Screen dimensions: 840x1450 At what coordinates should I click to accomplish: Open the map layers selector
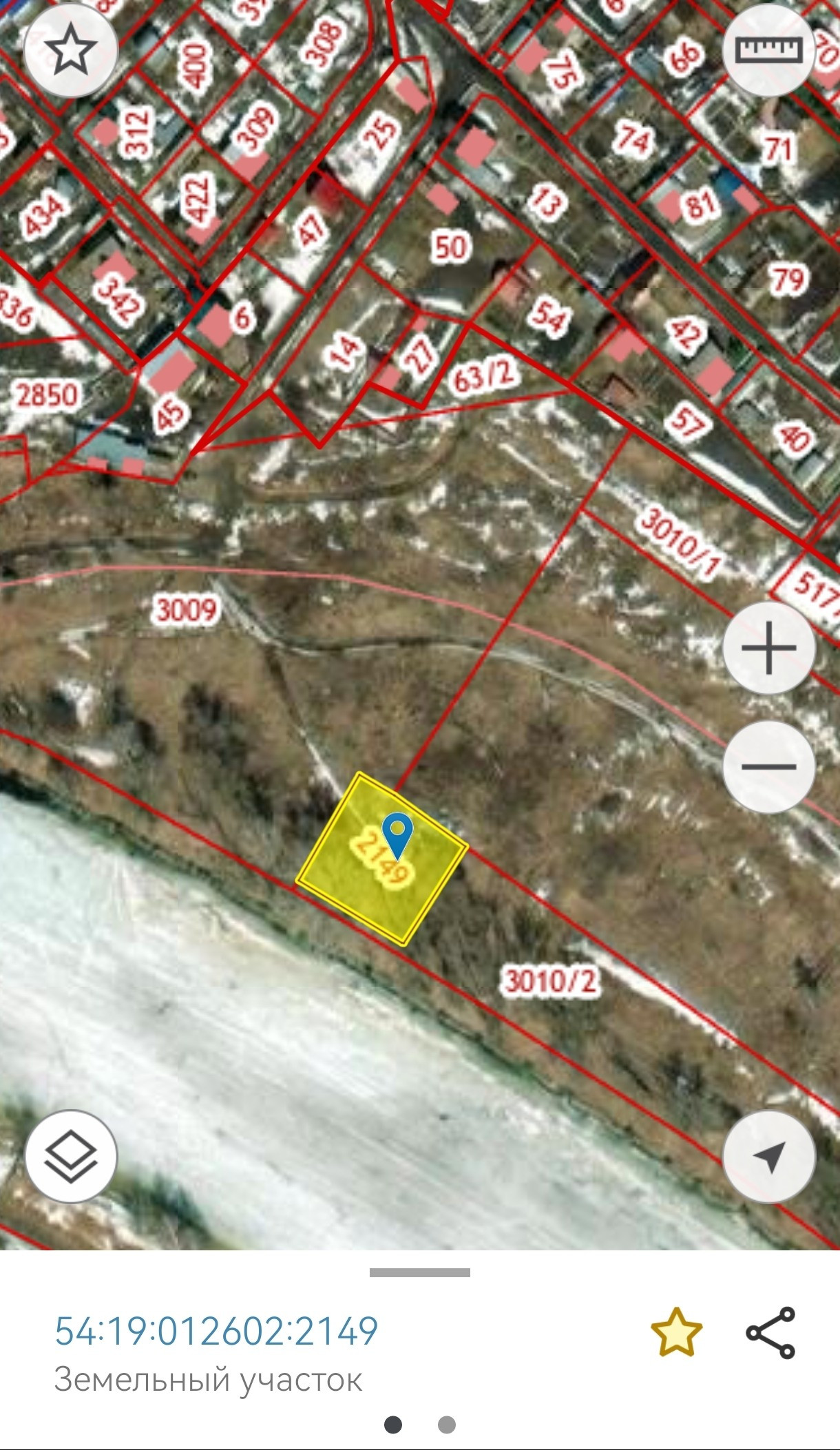[71, 1157]
